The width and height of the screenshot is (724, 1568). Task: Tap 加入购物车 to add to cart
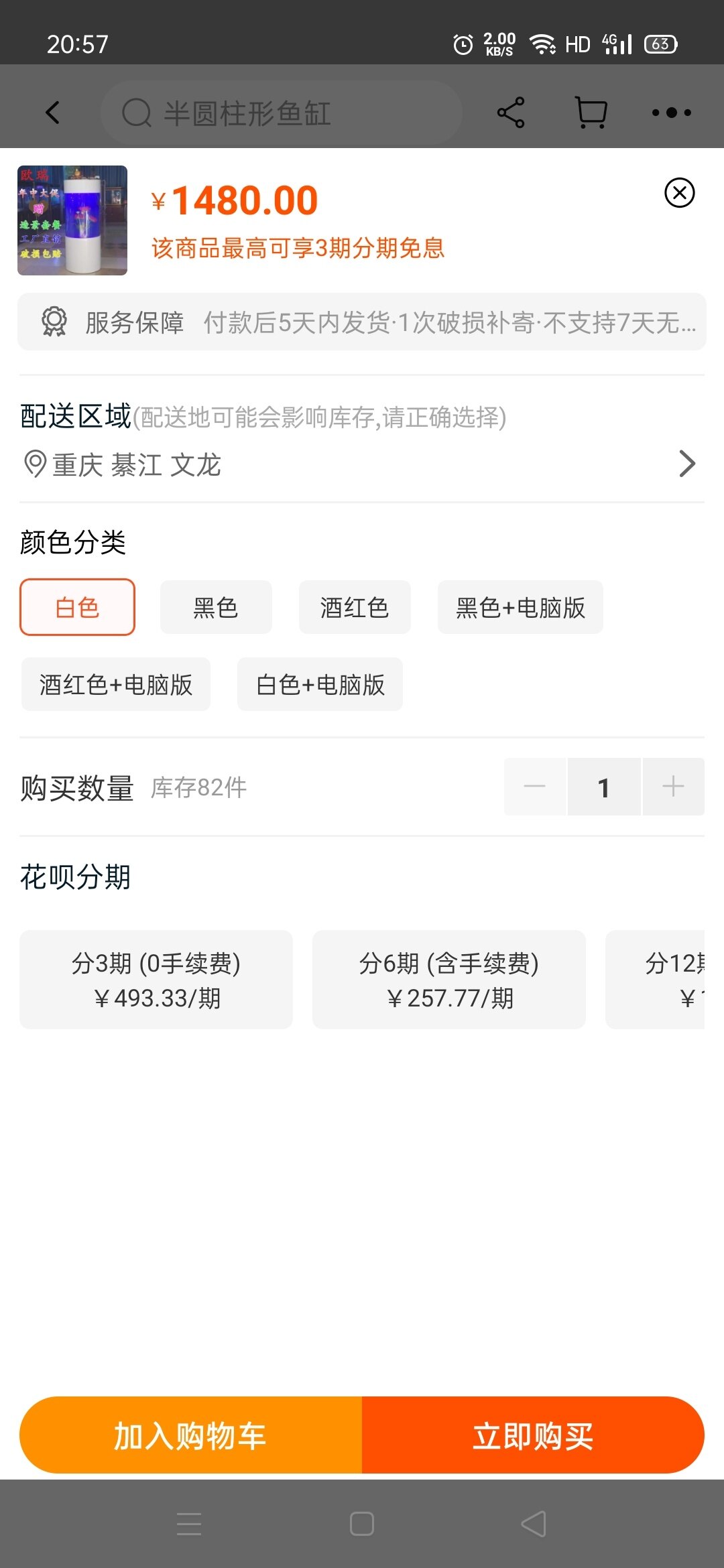coord(191,1435)
